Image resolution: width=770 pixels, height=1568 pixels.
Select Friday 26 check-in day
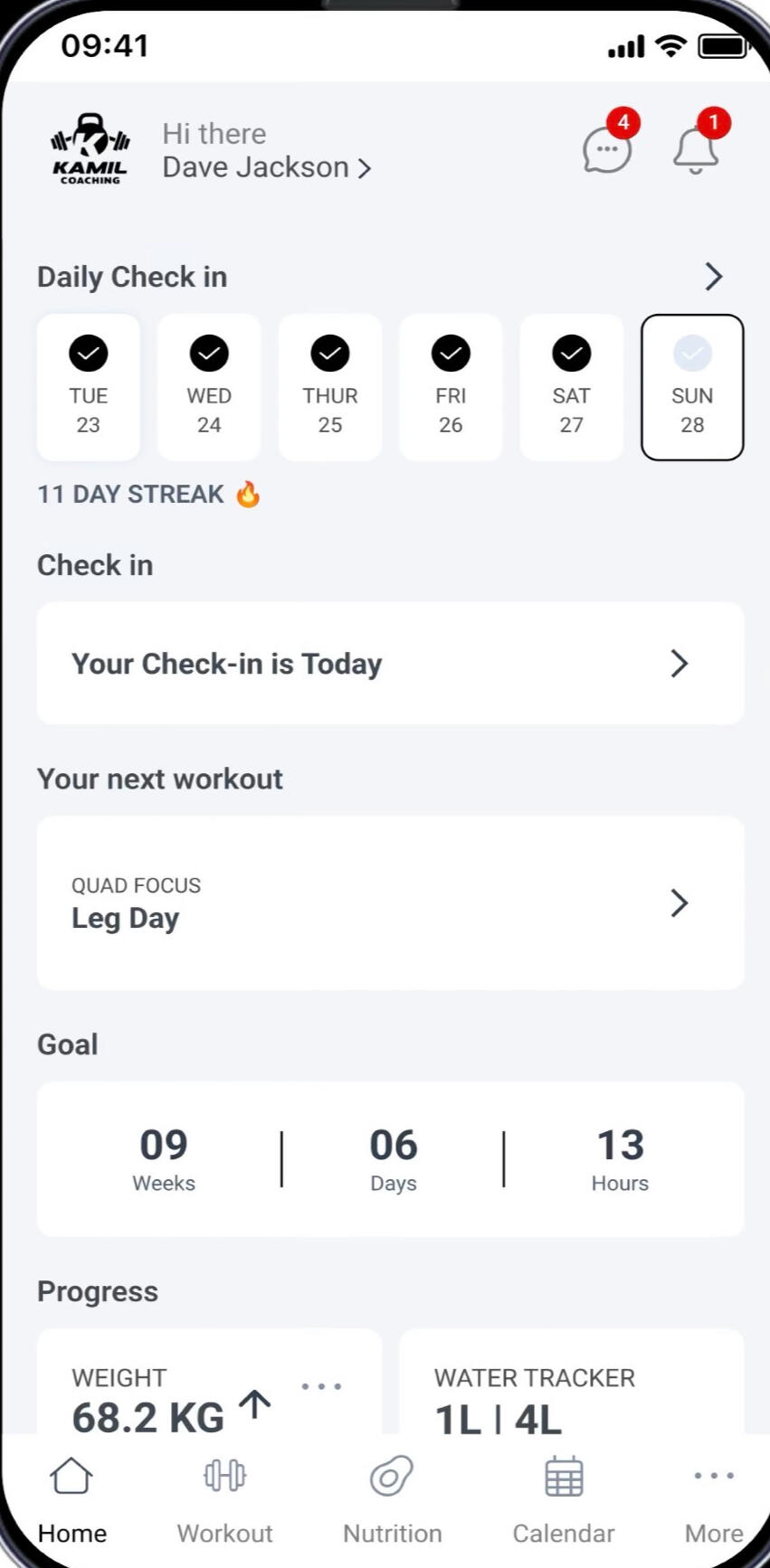point(451,387)
